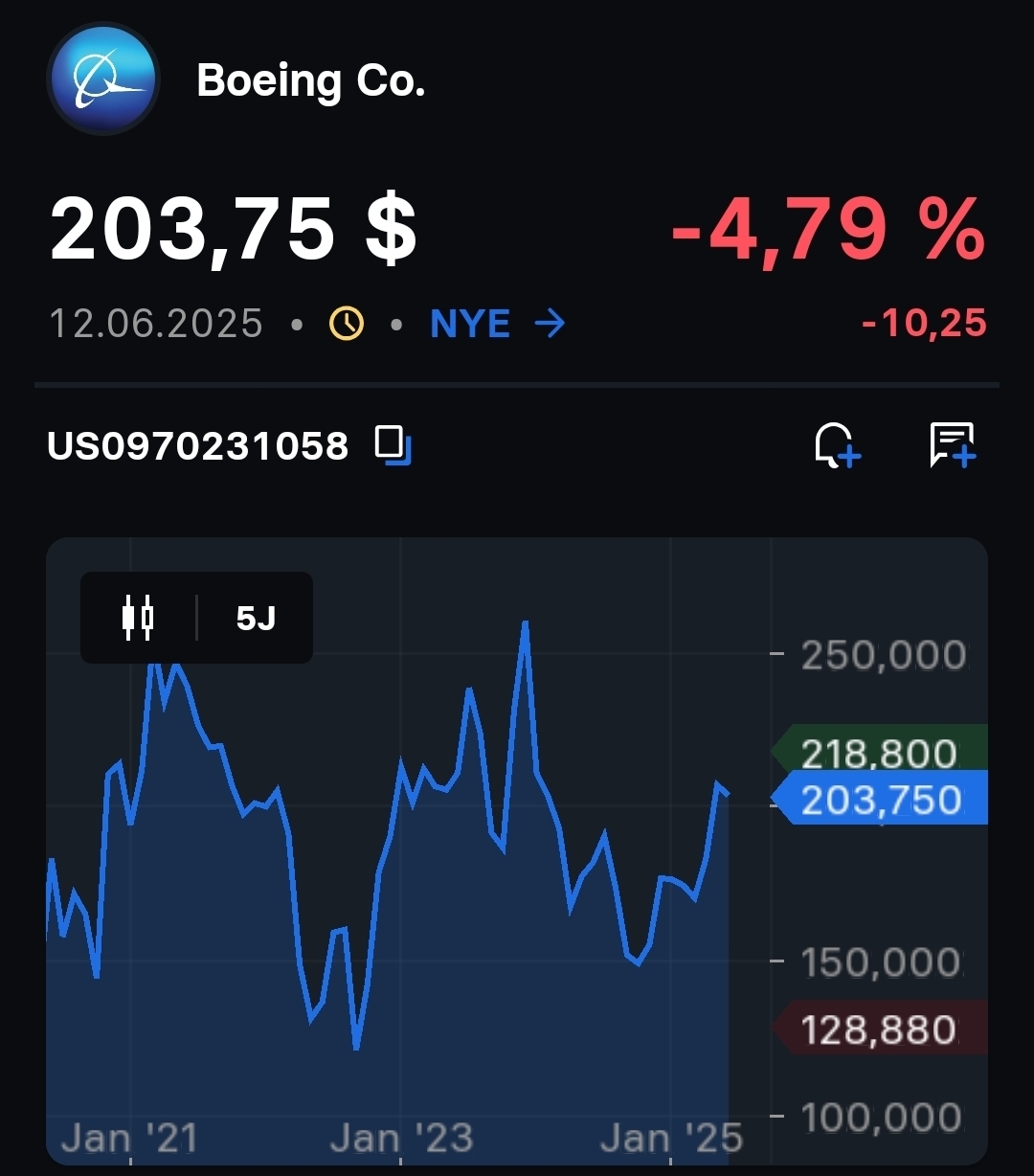Change the 5J time range

[256, 619]
